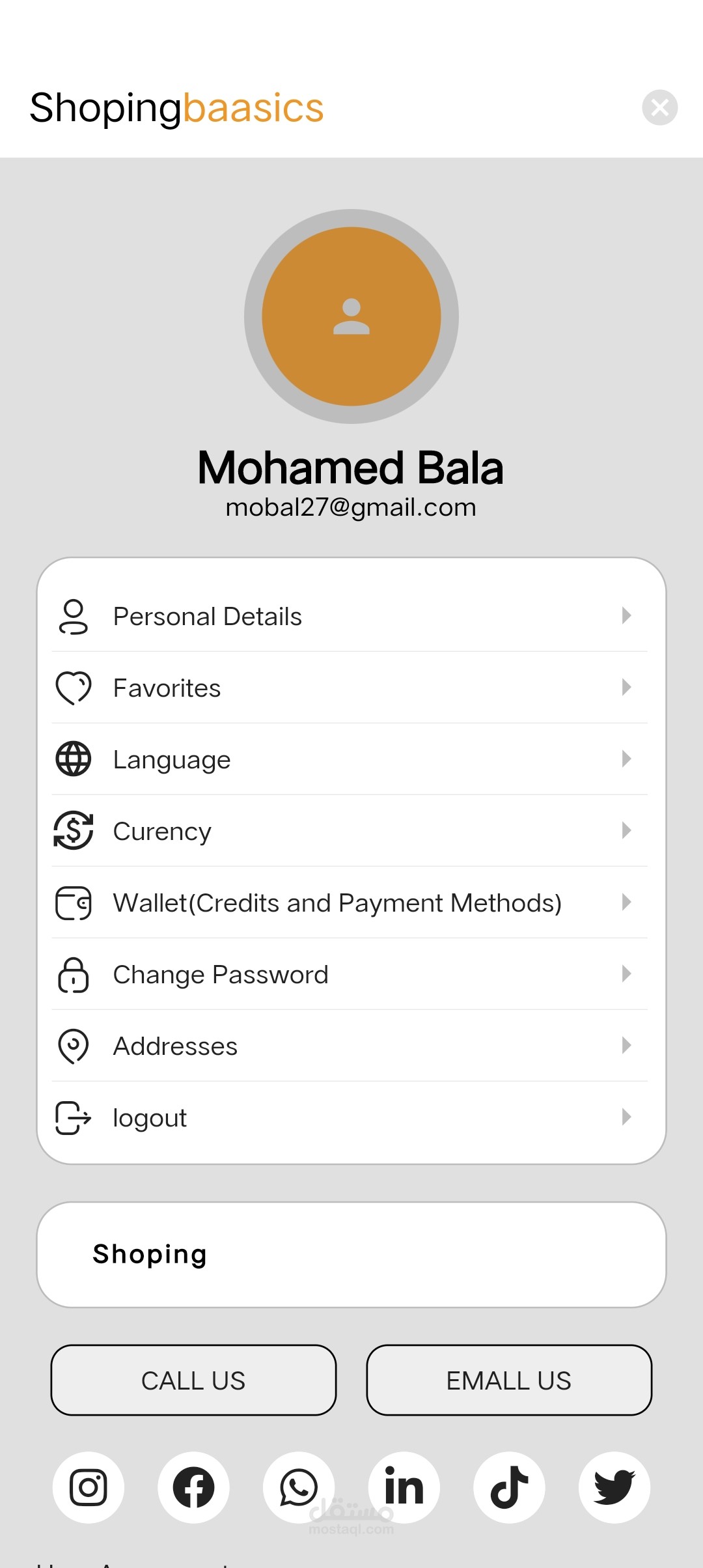
Task: Tap the logout row
Action: click(350, 1117)
